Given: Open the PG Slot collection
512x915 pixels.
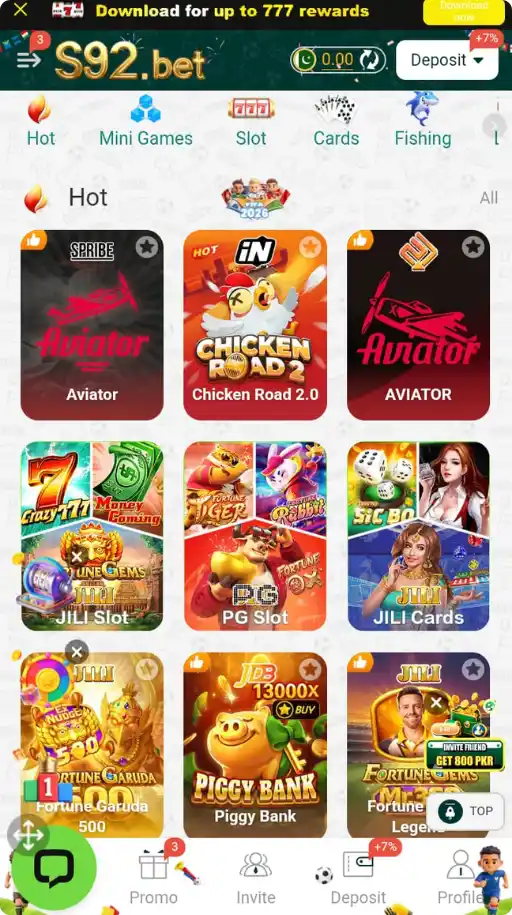Looking at the screenshot, I should coord(255,536).
